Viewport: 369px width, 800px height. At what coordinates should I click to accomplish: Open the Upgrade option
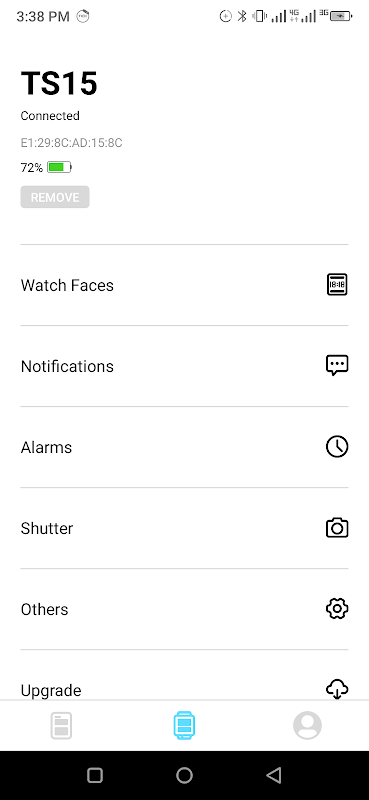coord(184,679)
